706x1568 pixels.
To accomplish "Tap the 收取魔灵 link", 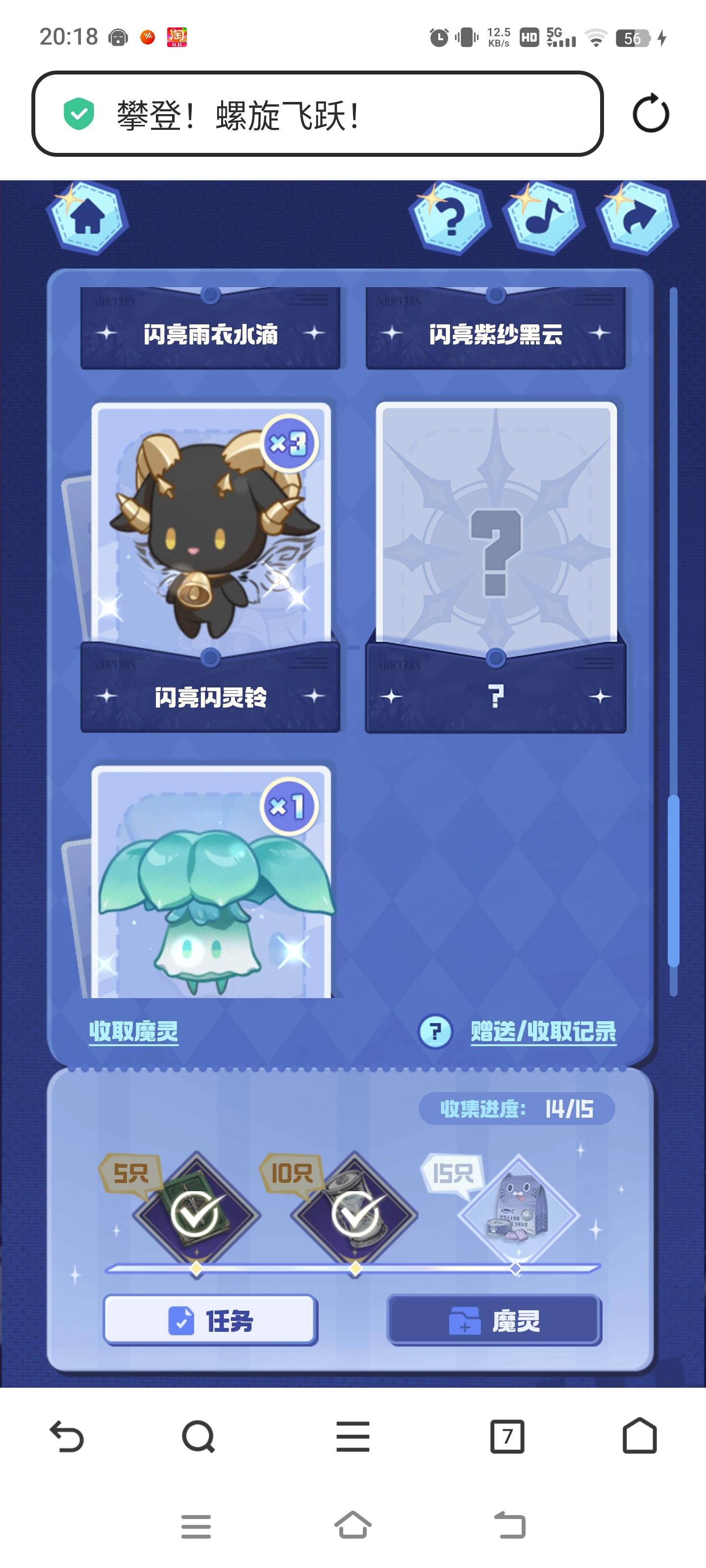I will [x=133, y=1031].
